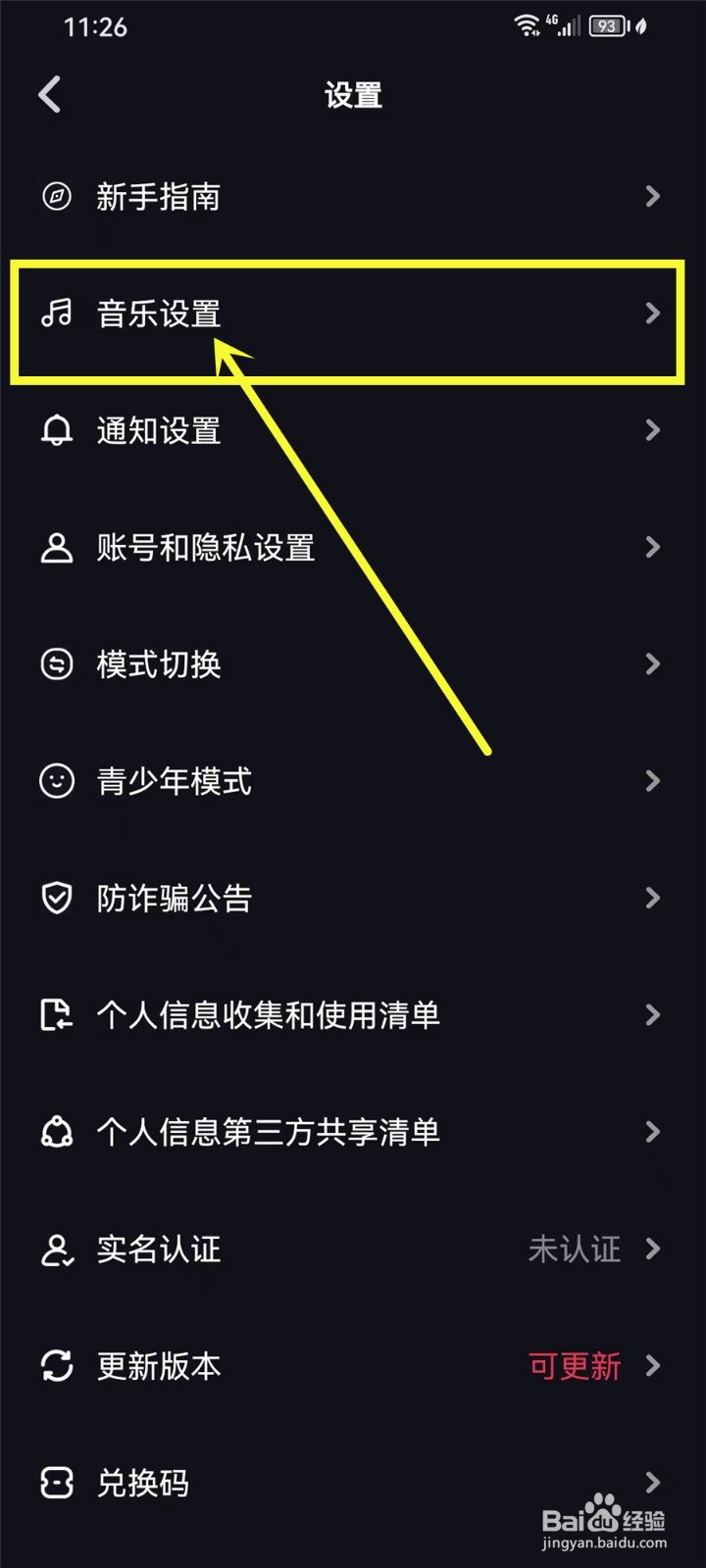
Task: Click the refresh icon beside 更新版本
Action: click(x=57, y=1366)
